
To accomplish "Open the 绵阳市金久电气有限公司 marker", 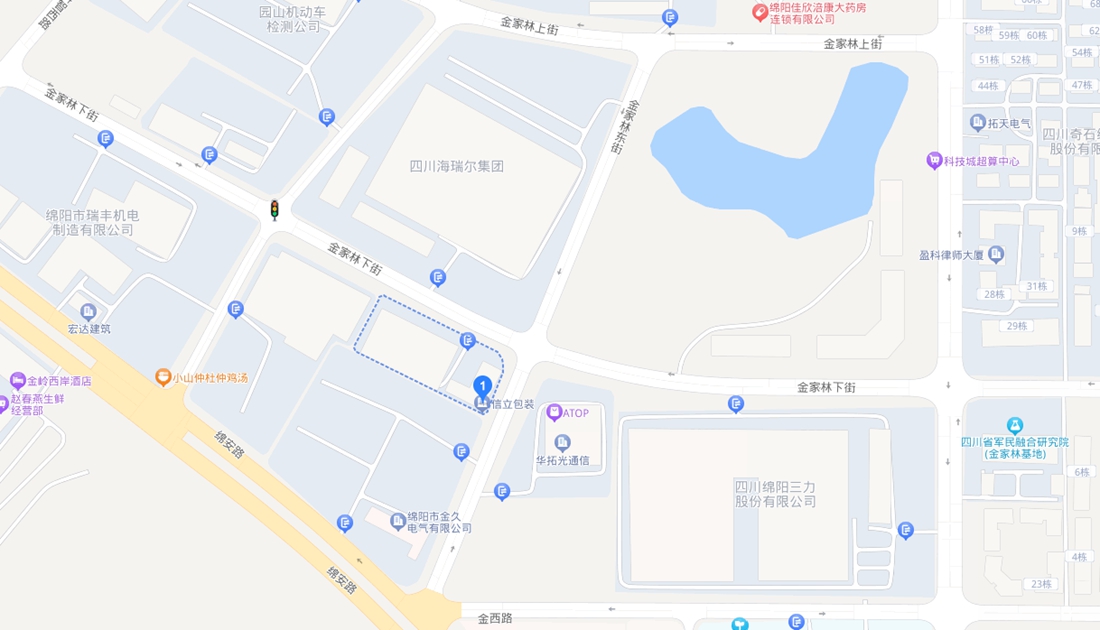I will (398, 521).
